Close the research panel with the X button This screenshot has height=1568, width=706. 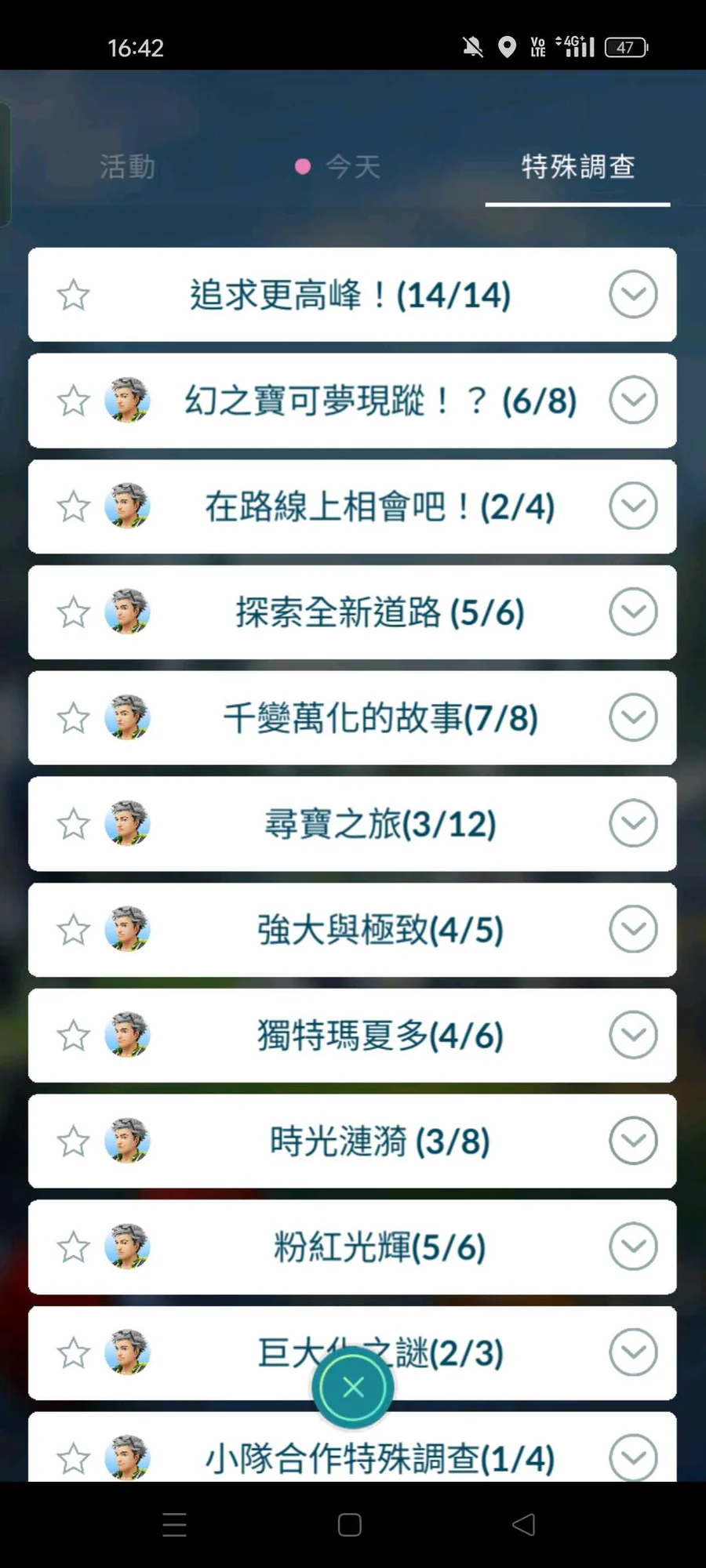(x=353, y=1387)
